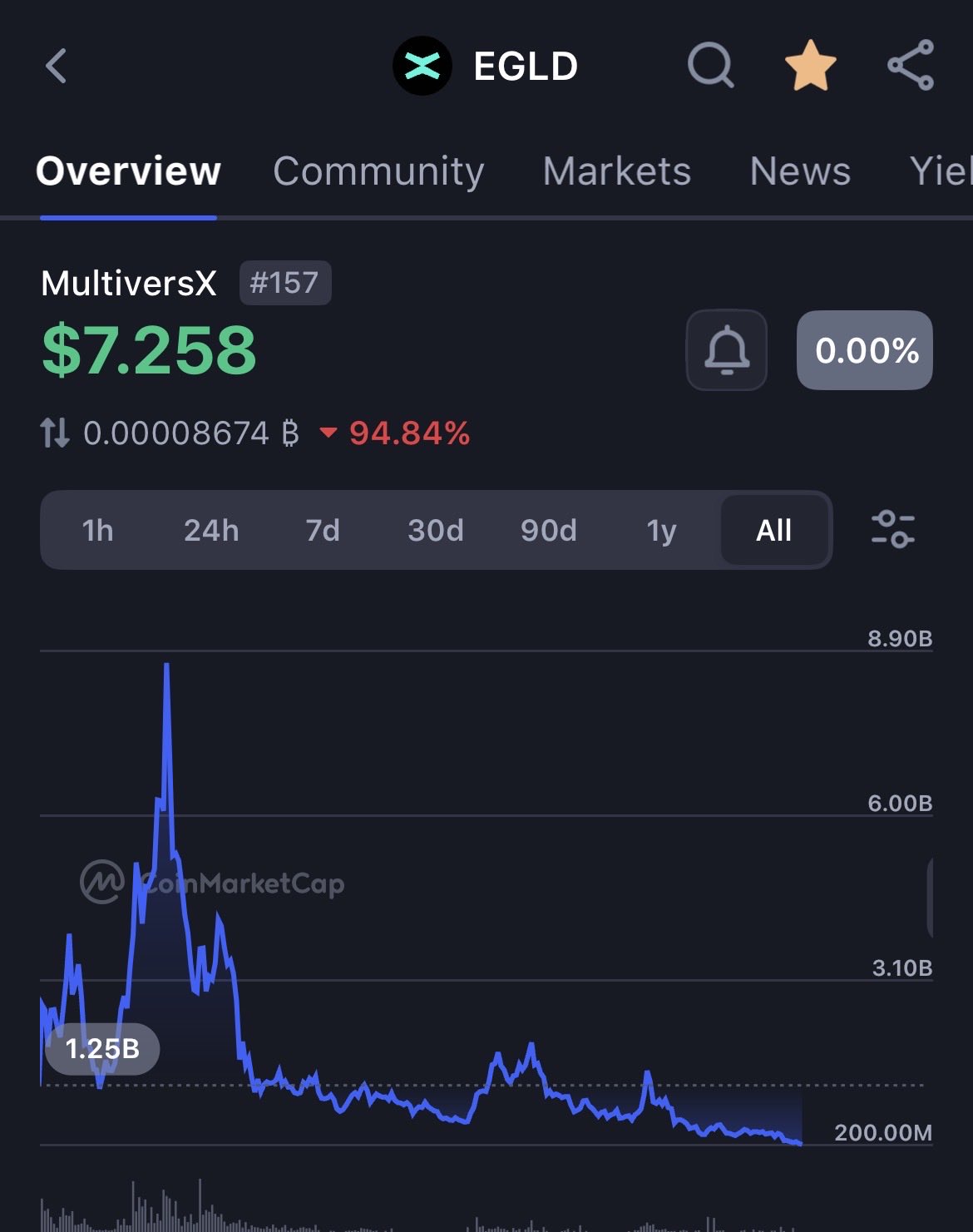Go back using the arrow icon
The image size is (973, 1232).
coord(57,67)
